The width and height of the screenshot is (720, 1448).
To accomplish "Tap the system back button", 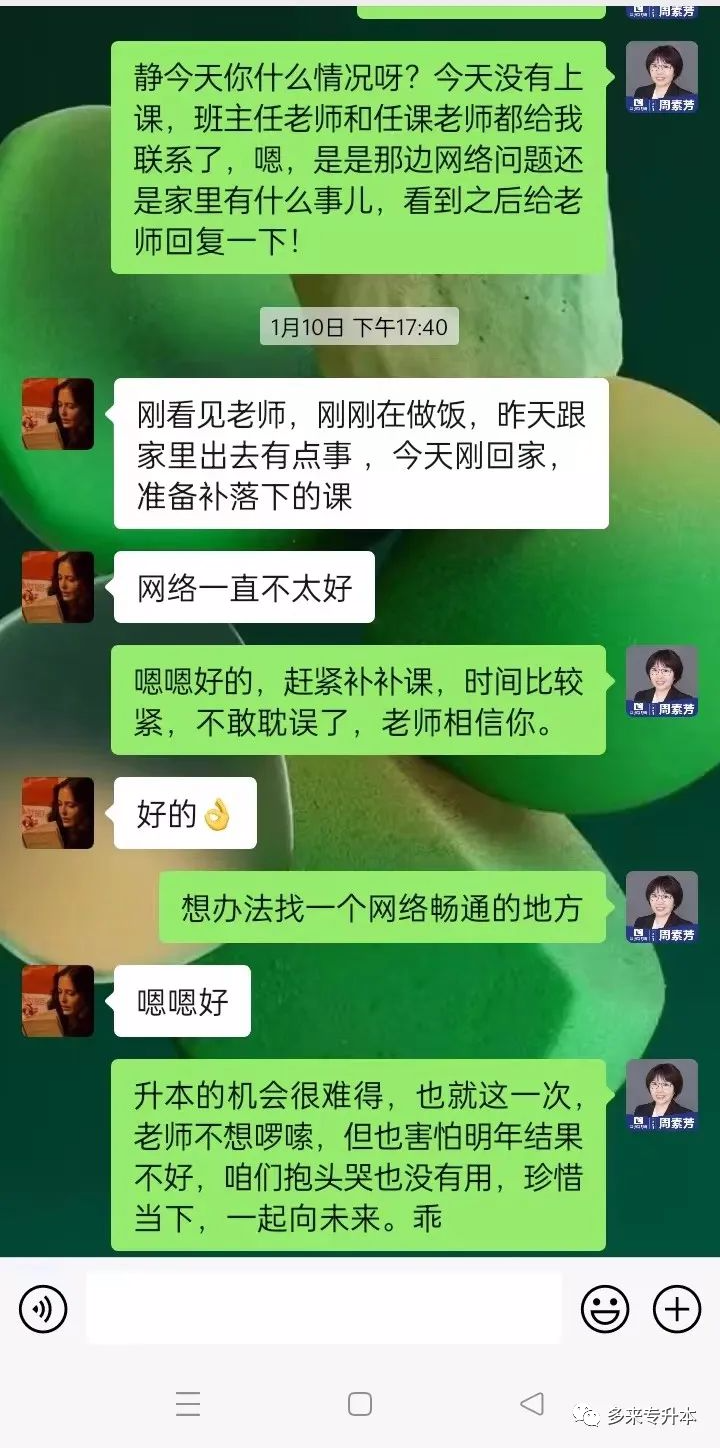I will point(532,1404).
